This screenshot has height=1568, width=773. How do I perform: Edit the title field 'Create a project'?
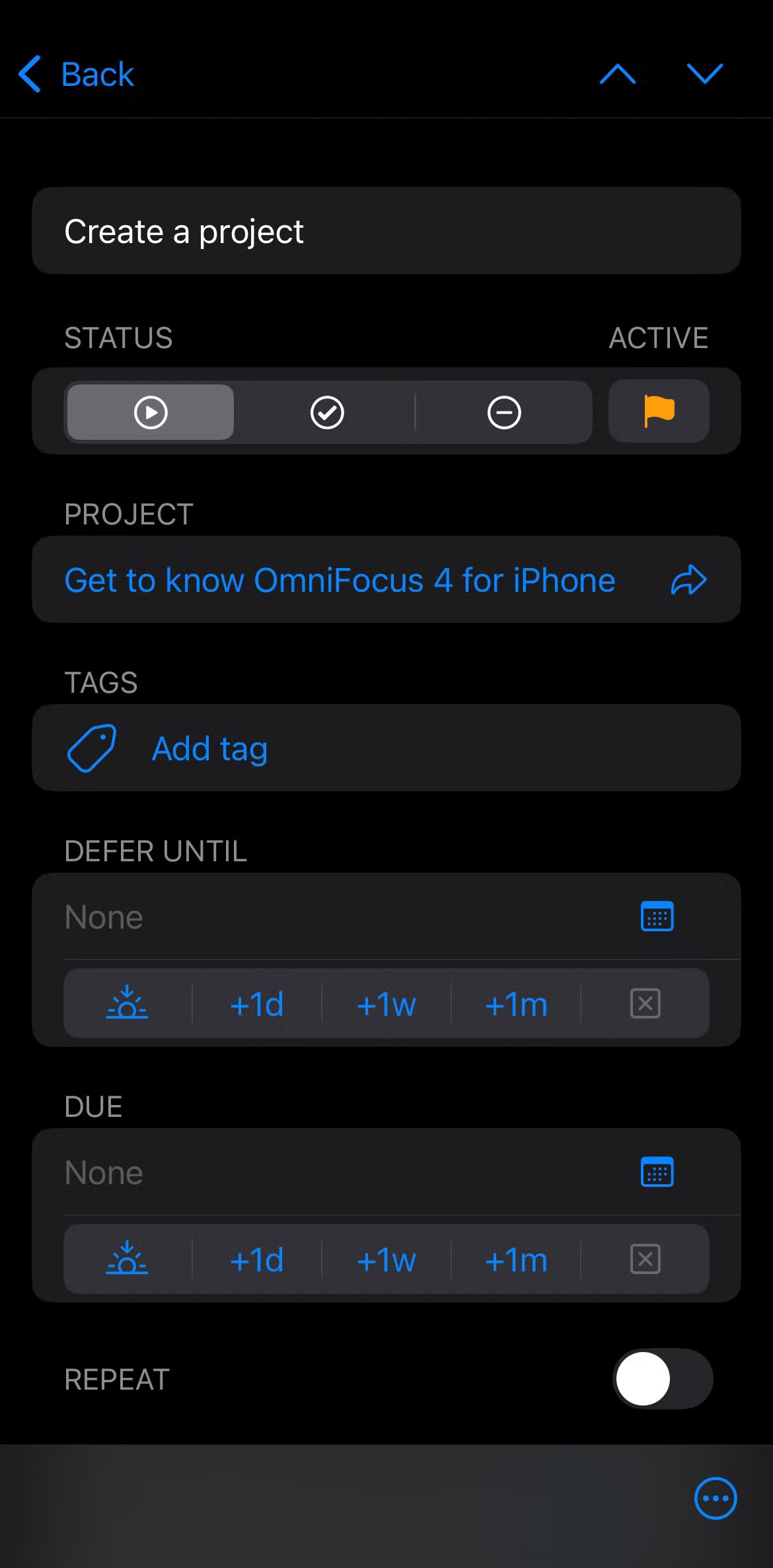coord(386,231)
